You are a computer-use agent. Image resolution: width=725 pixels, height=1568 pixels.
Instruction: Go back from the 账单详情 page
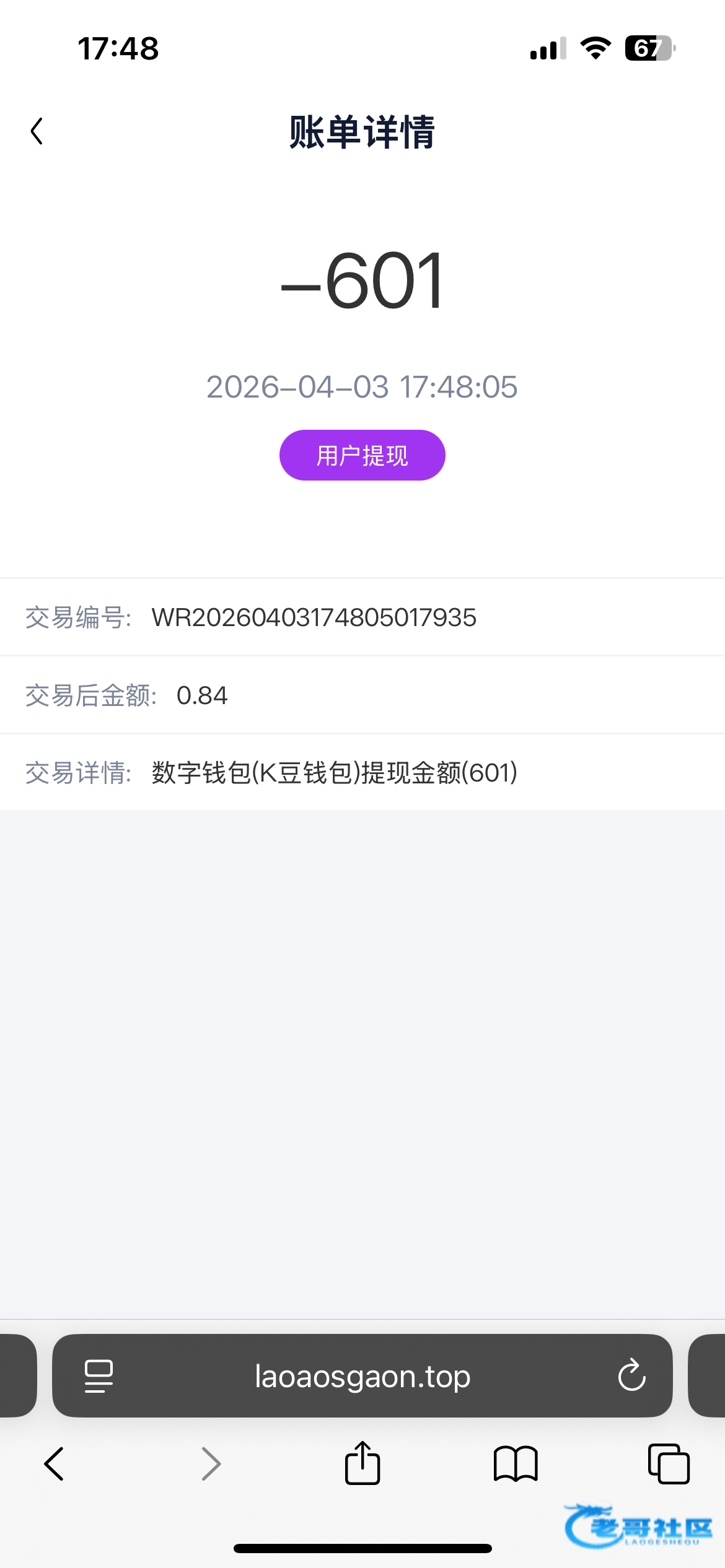(37, 131)
